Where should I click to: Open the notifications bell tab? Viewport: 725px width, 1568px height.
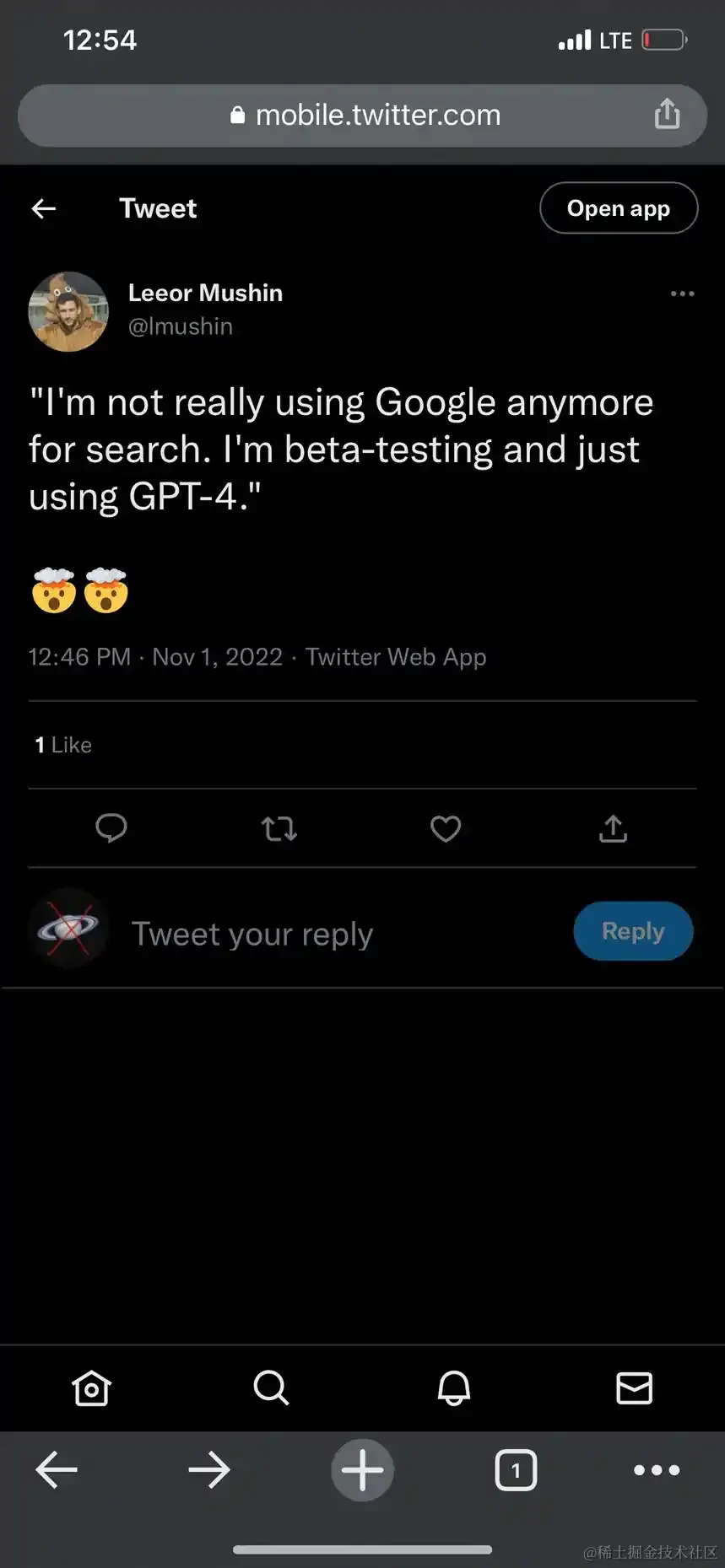pyautogui.click(x=453, y=1387)
